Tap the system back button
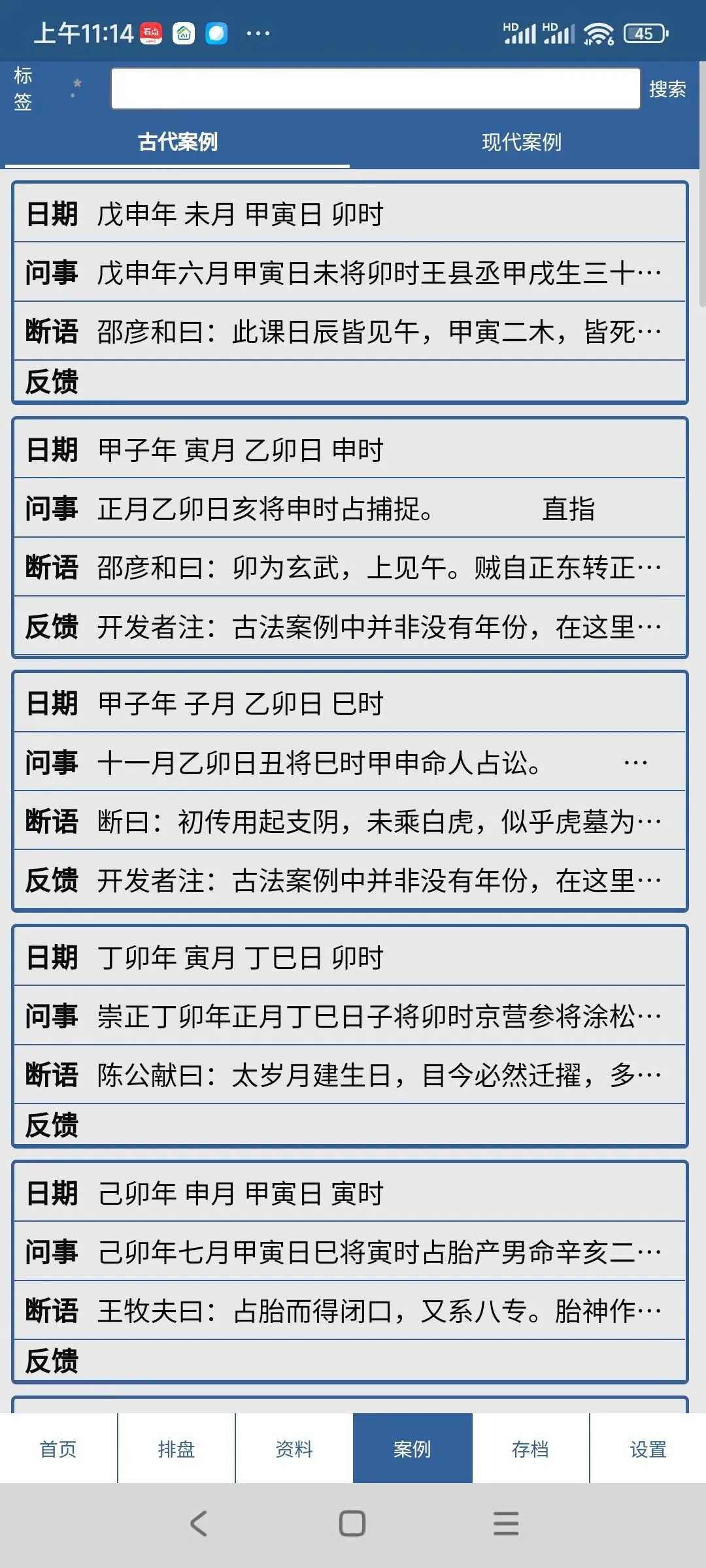This screenshot has width=706, height=1568. click(199, 1523)
